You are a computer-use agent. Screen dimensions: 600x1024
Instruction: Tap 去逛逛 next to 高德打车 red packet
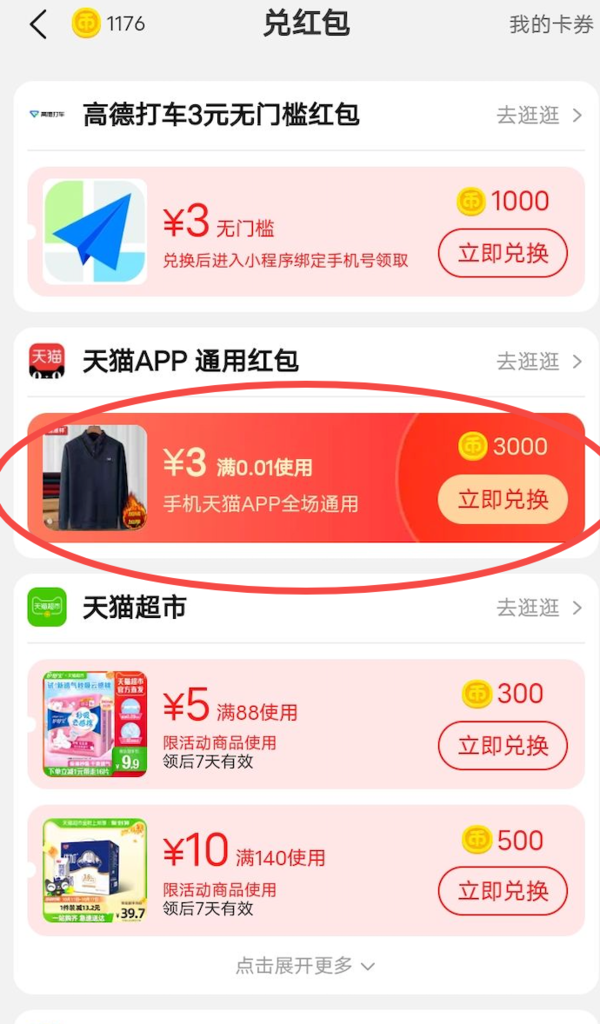tap(539, 116)
